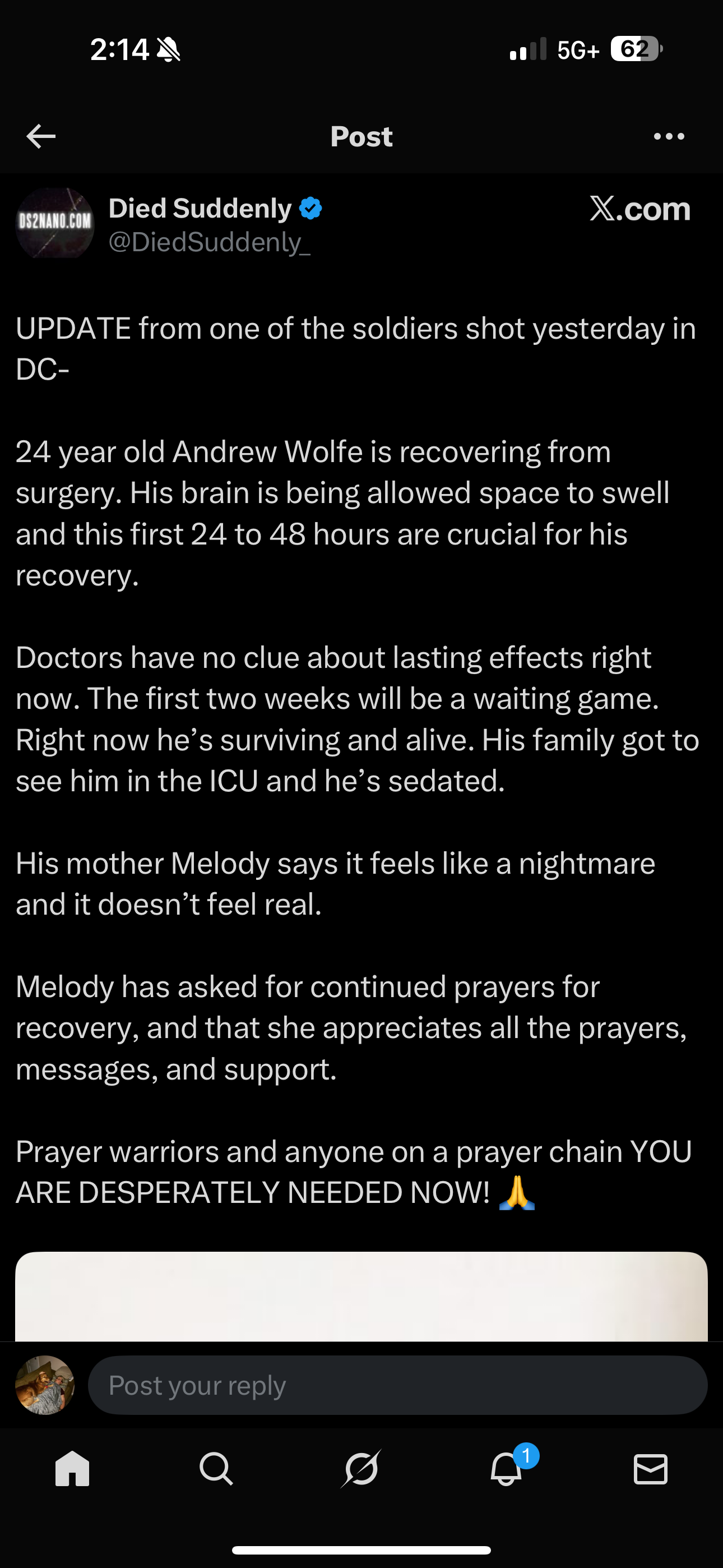Open the Messages envelope tab
Screen dimensions: 723x1568
pos(650,1469)
